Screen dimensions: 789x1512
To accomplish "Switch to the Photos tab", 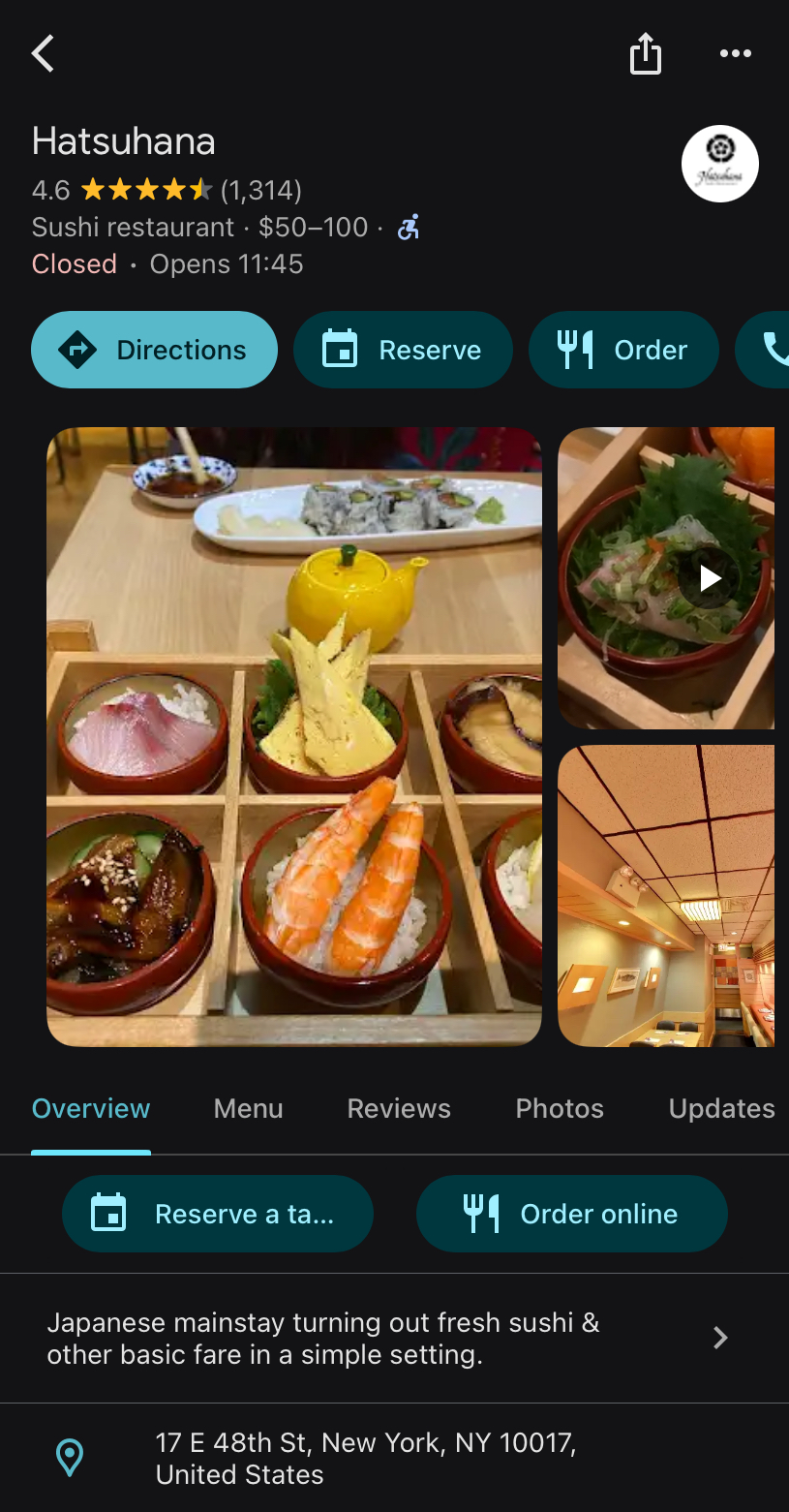I will (x=560, y=1108).
